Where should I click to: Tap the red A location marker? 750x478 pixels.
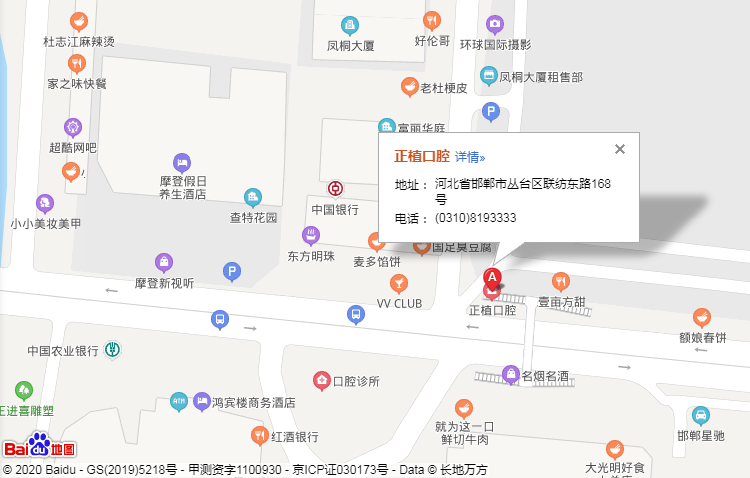(492, 276)
